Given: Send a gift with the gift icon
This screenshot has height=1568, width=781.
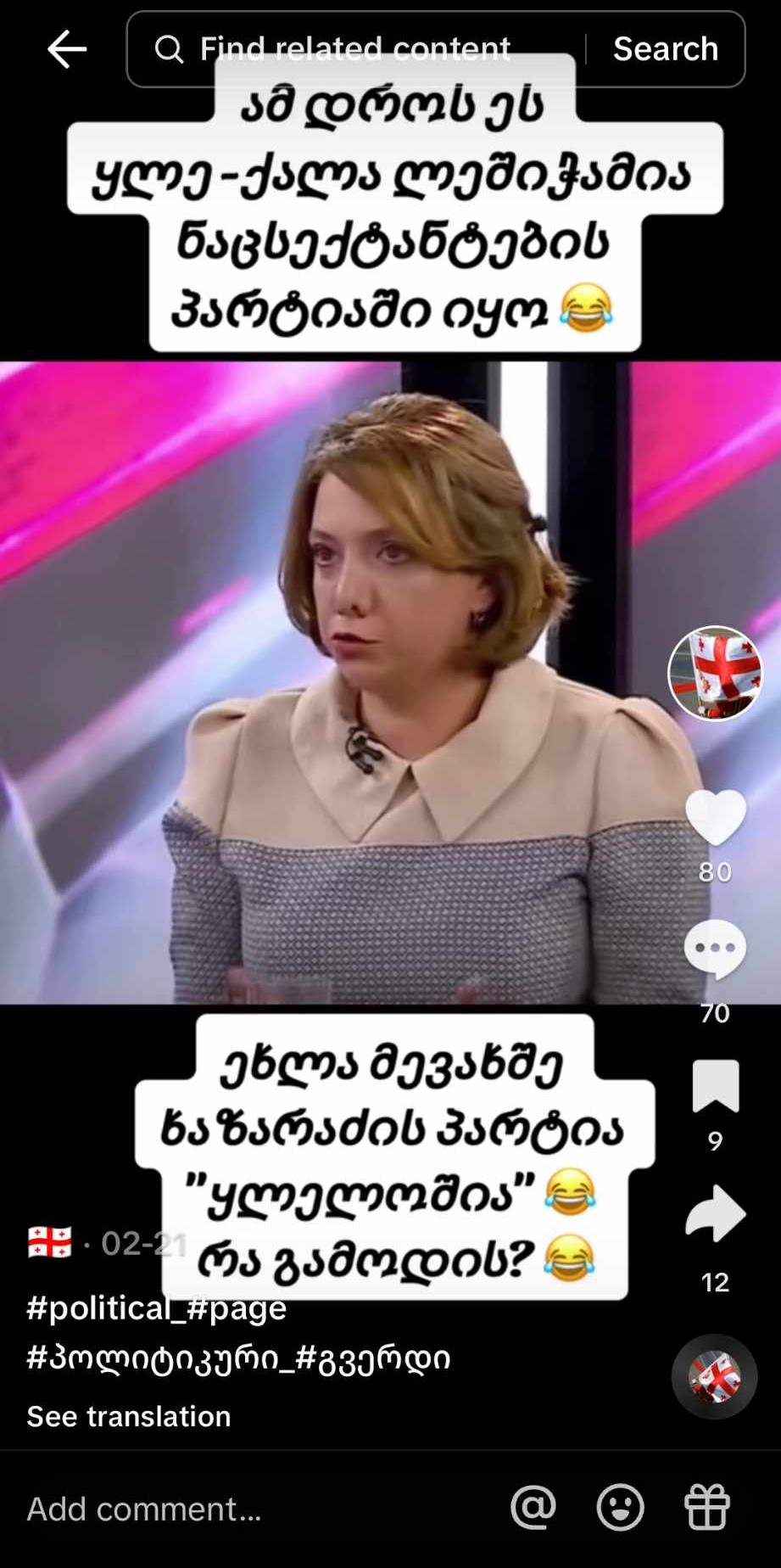Looking at the screenshot, I should point(706,1508).
